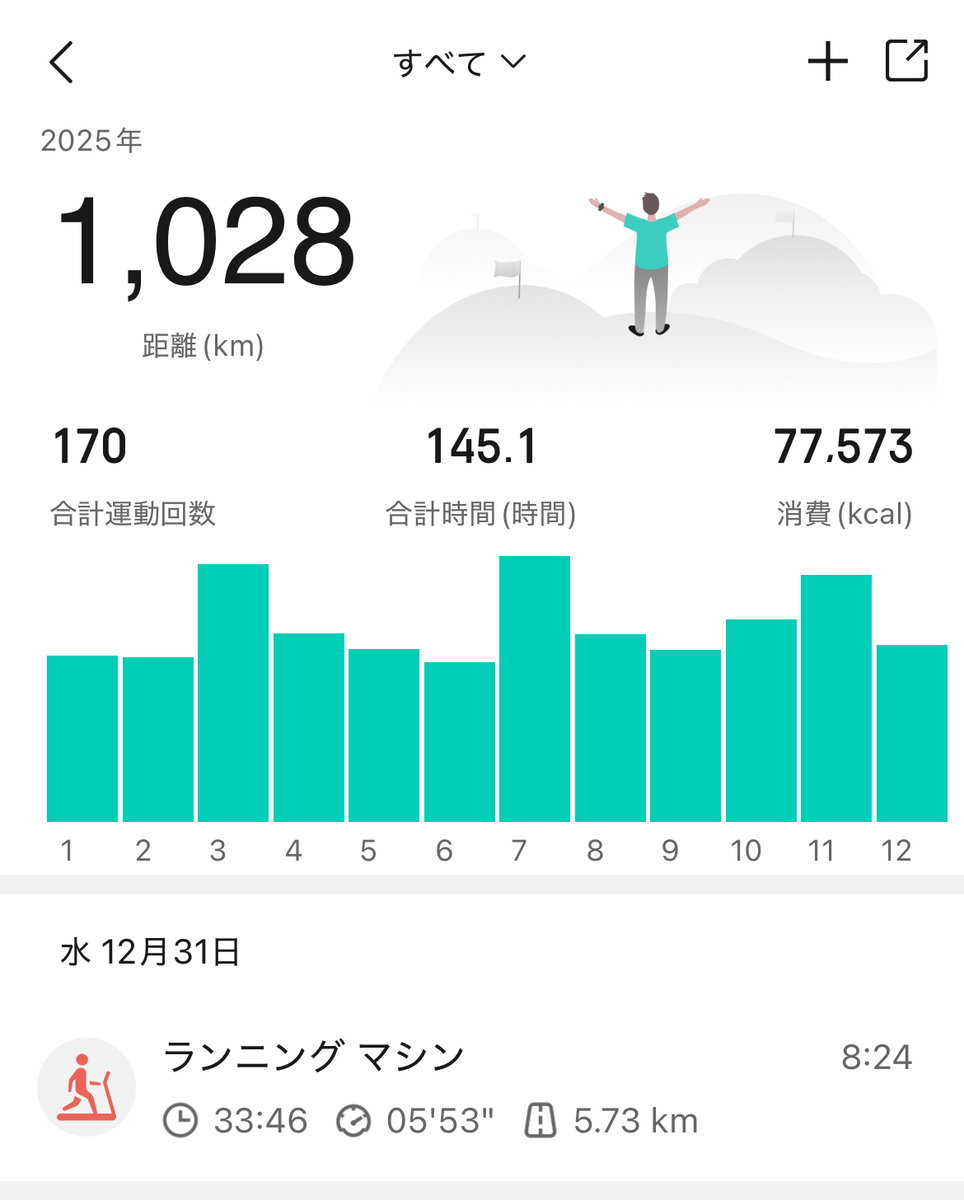
Task: Select the month 12 bar in the chart
Action: pos(911,733)
